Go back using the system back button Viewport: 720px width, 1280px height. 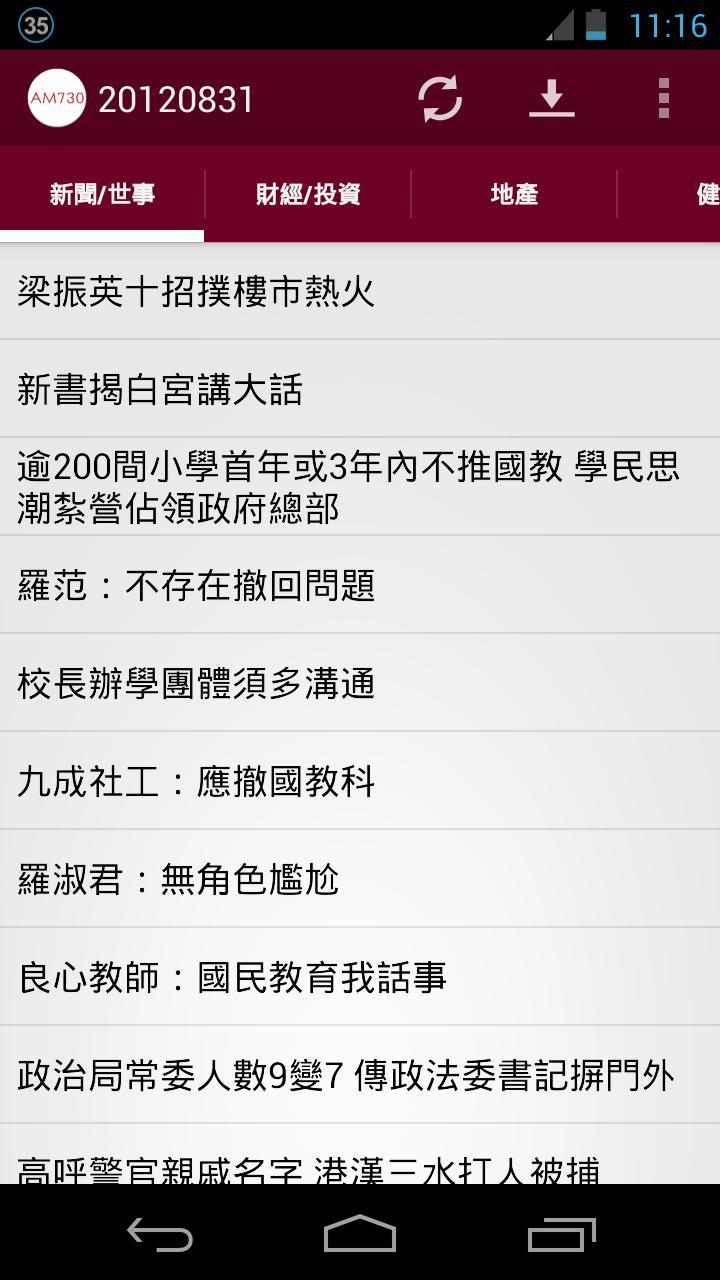coord(160,1235)
